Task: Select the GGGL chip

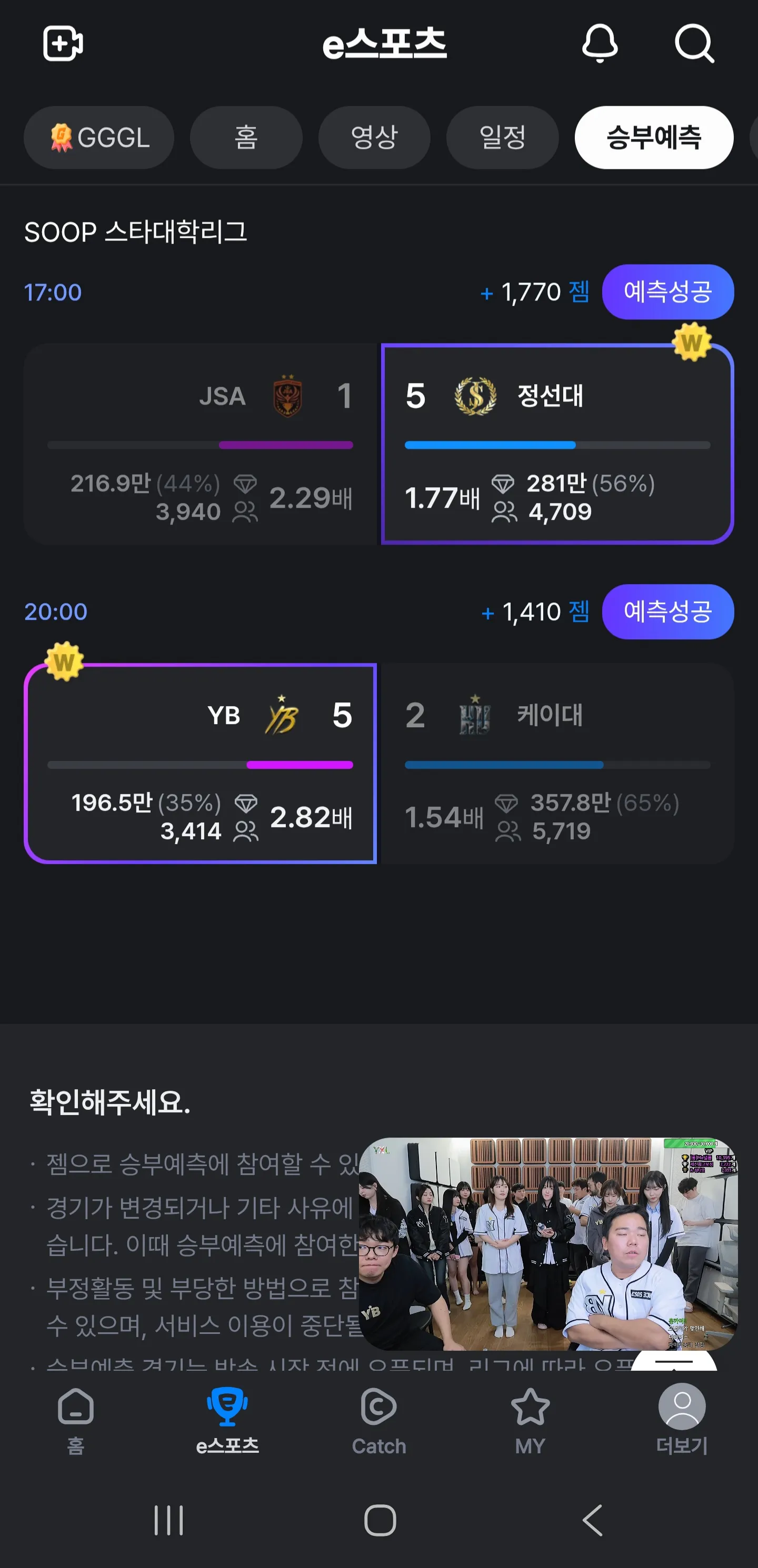Action: coord(98,137)
